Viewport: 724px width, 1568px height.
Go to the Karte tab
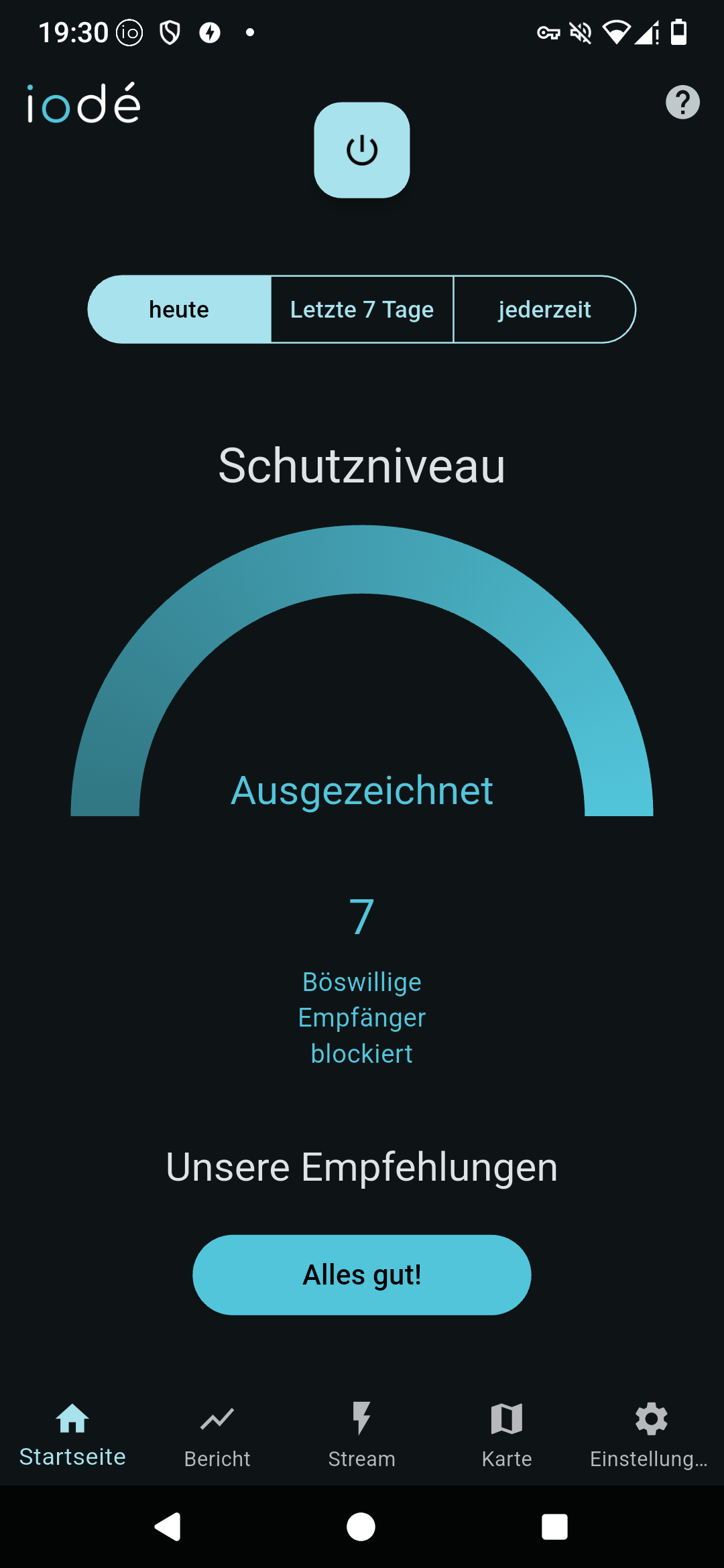507,1435
